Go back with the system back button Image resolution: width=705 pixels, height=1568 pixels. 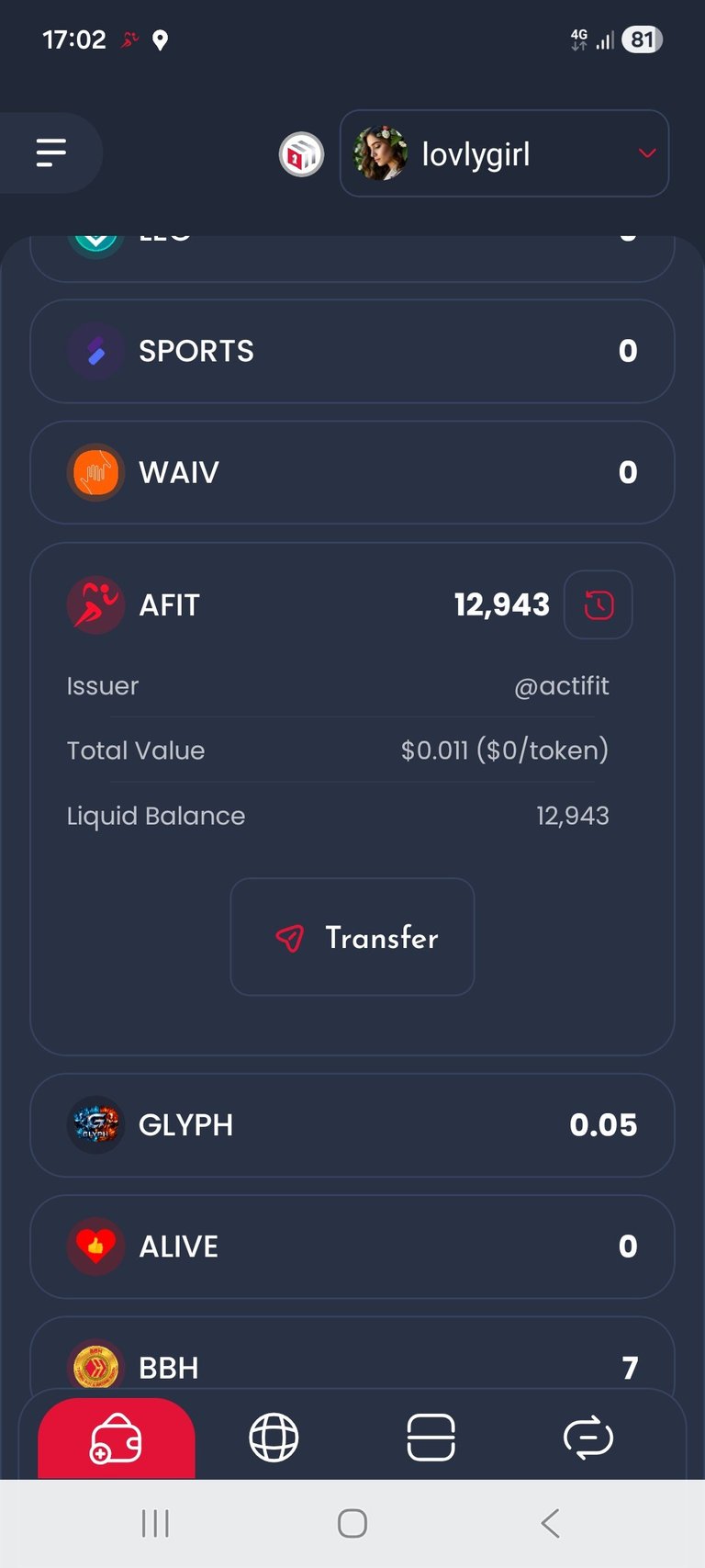[x=550, y=1524]
